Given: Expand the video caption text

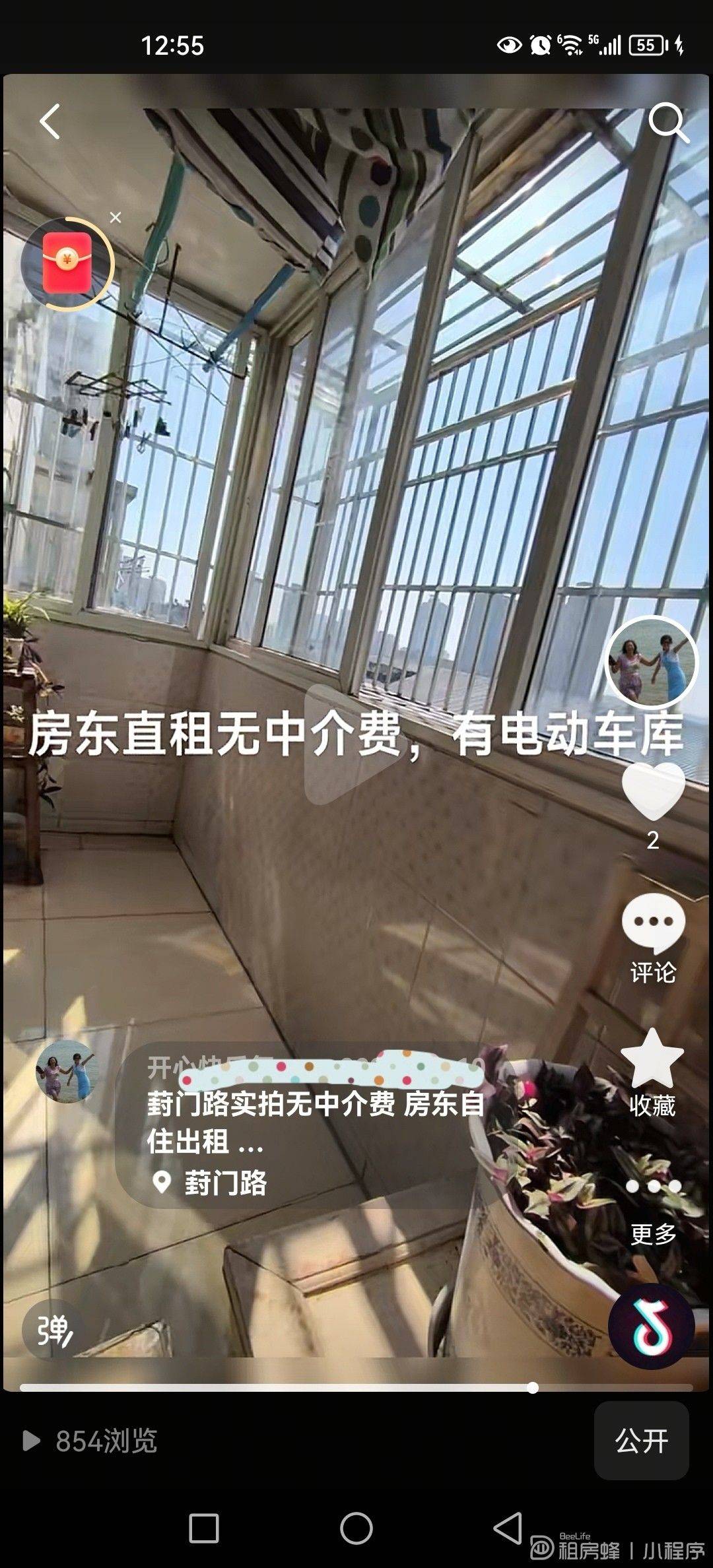Looking at the screenshot, I should (316, 1122).
